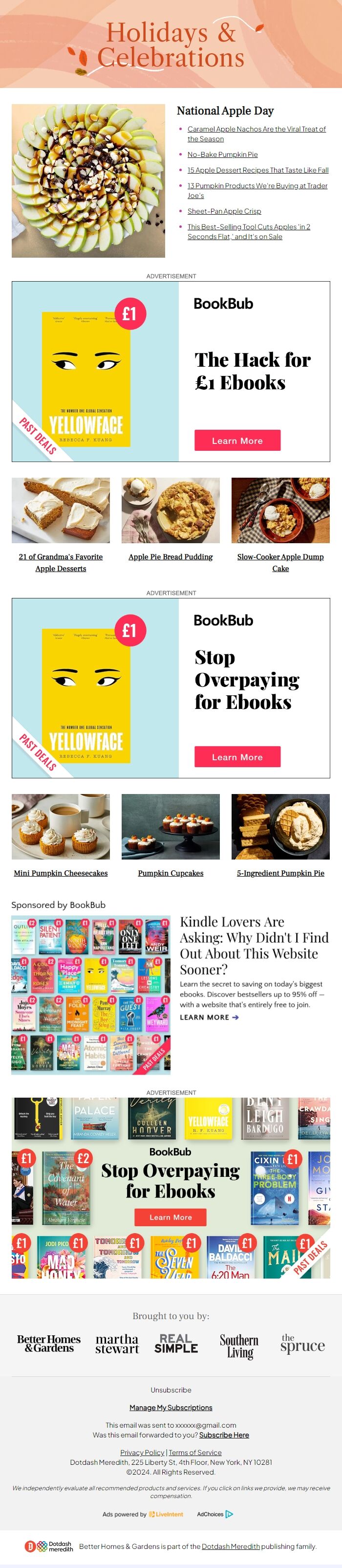Tap the LEARN MORE arrow link for Kindle Lovers

click(x=209, y=1017)
